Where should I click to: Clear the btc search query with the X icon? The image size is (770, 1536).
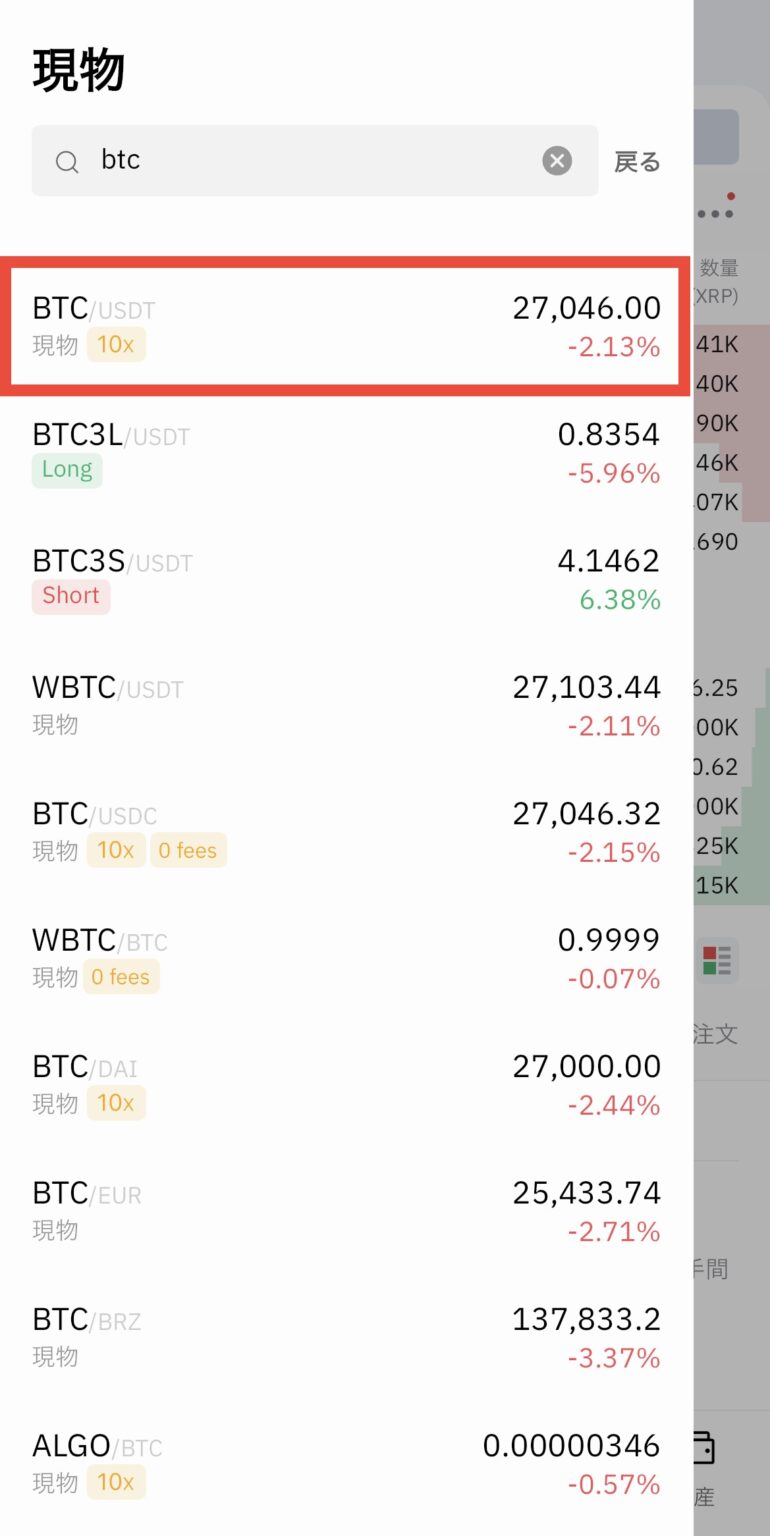[x=556, y=161]
